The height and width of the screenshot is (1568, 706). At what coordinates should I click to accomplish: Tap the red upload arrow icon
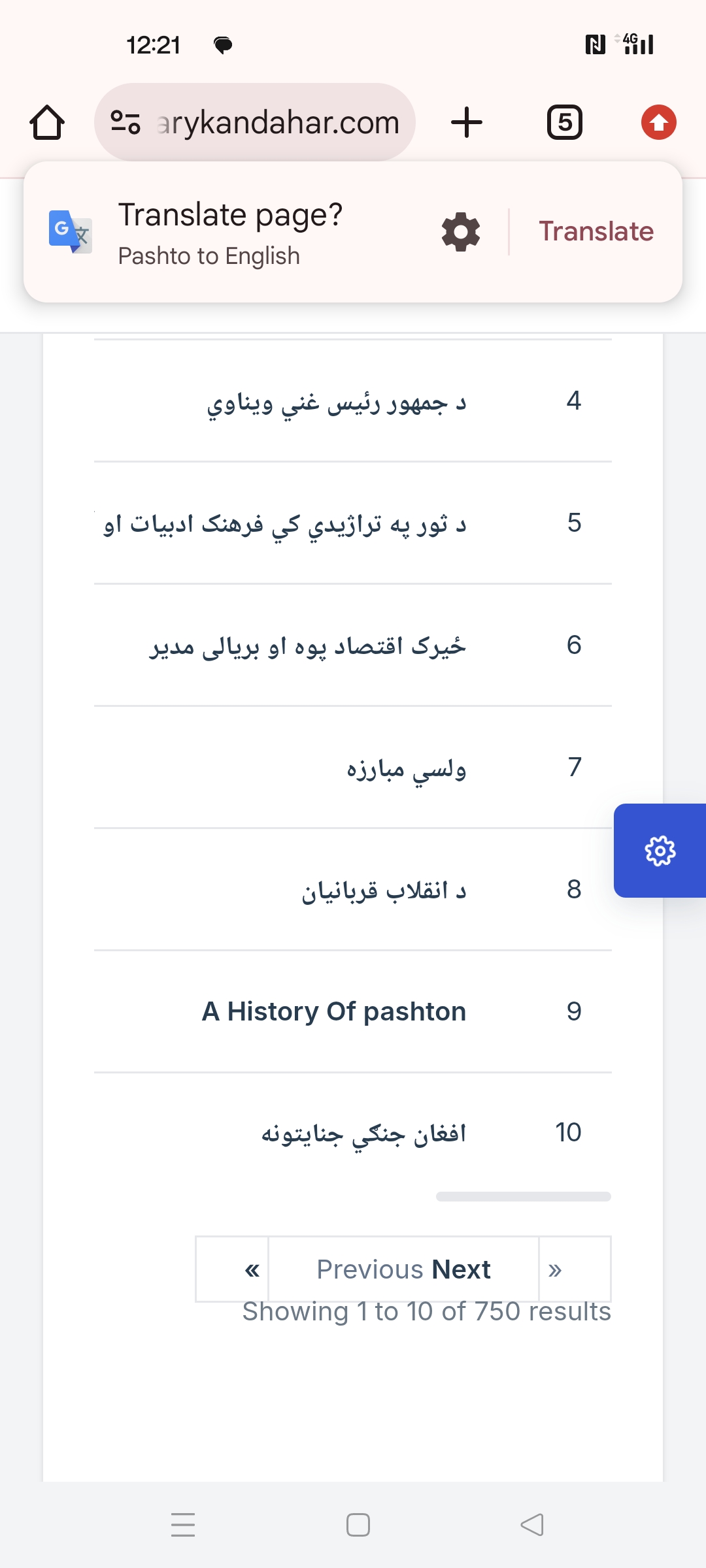[x=658, y=122]
